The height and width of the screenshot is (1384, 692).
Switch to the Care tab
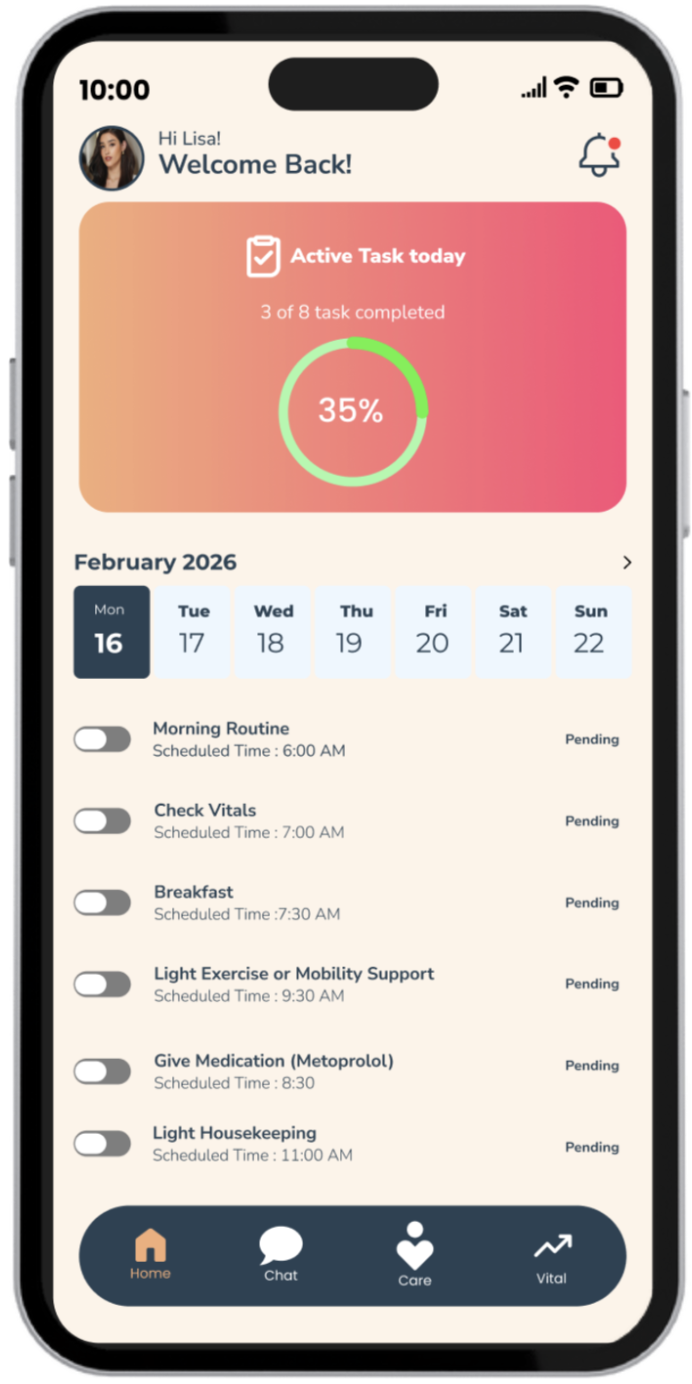414,1254
